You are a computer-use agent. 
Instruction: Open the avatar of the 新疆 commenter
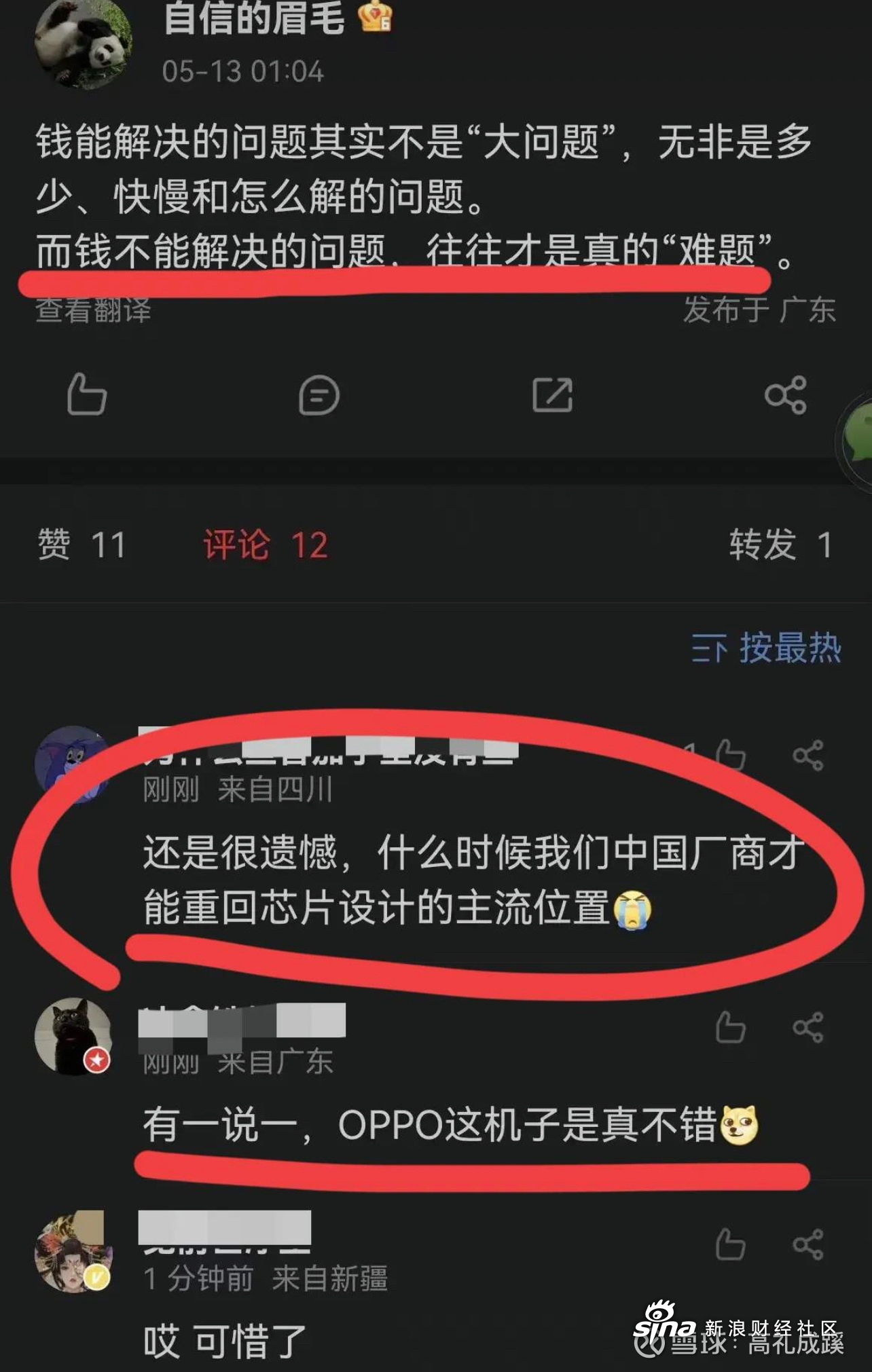coord(73,1253)
